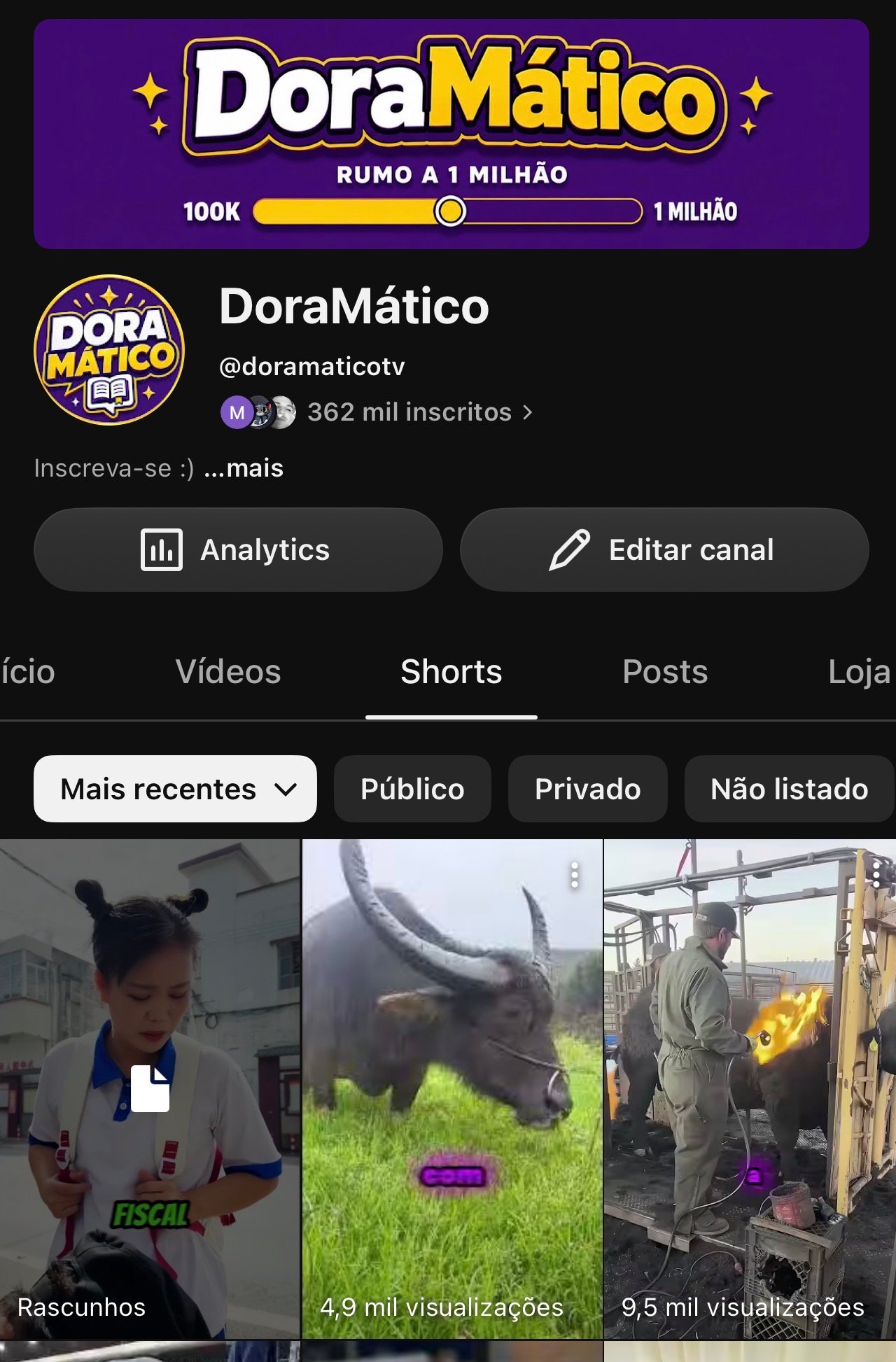
Task: Play the short with 4,9 mil visualizações
Action: click(452, 1089)
